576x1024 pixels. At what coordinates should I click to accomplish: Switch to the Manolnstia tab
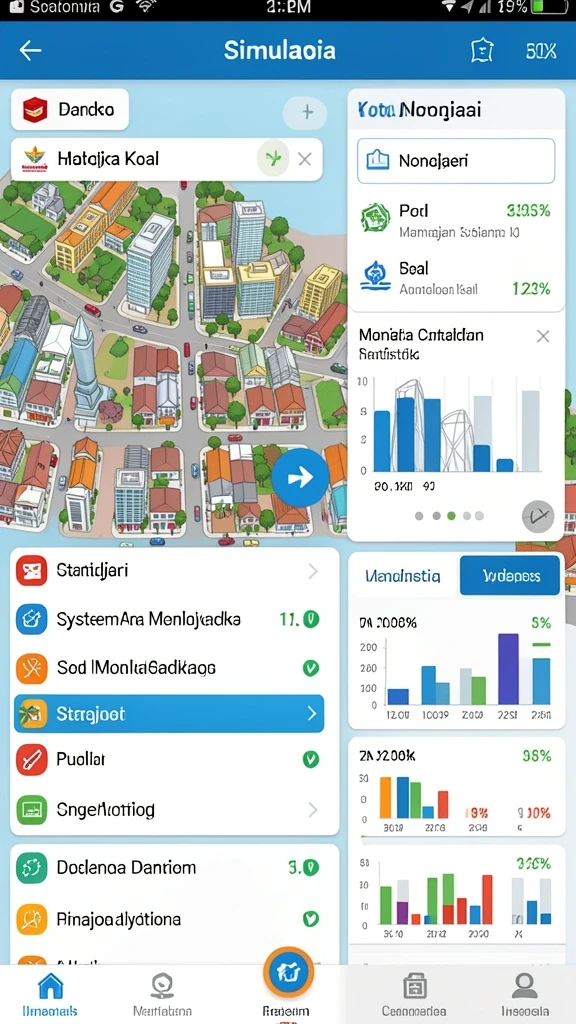click(x=403, y=576)
